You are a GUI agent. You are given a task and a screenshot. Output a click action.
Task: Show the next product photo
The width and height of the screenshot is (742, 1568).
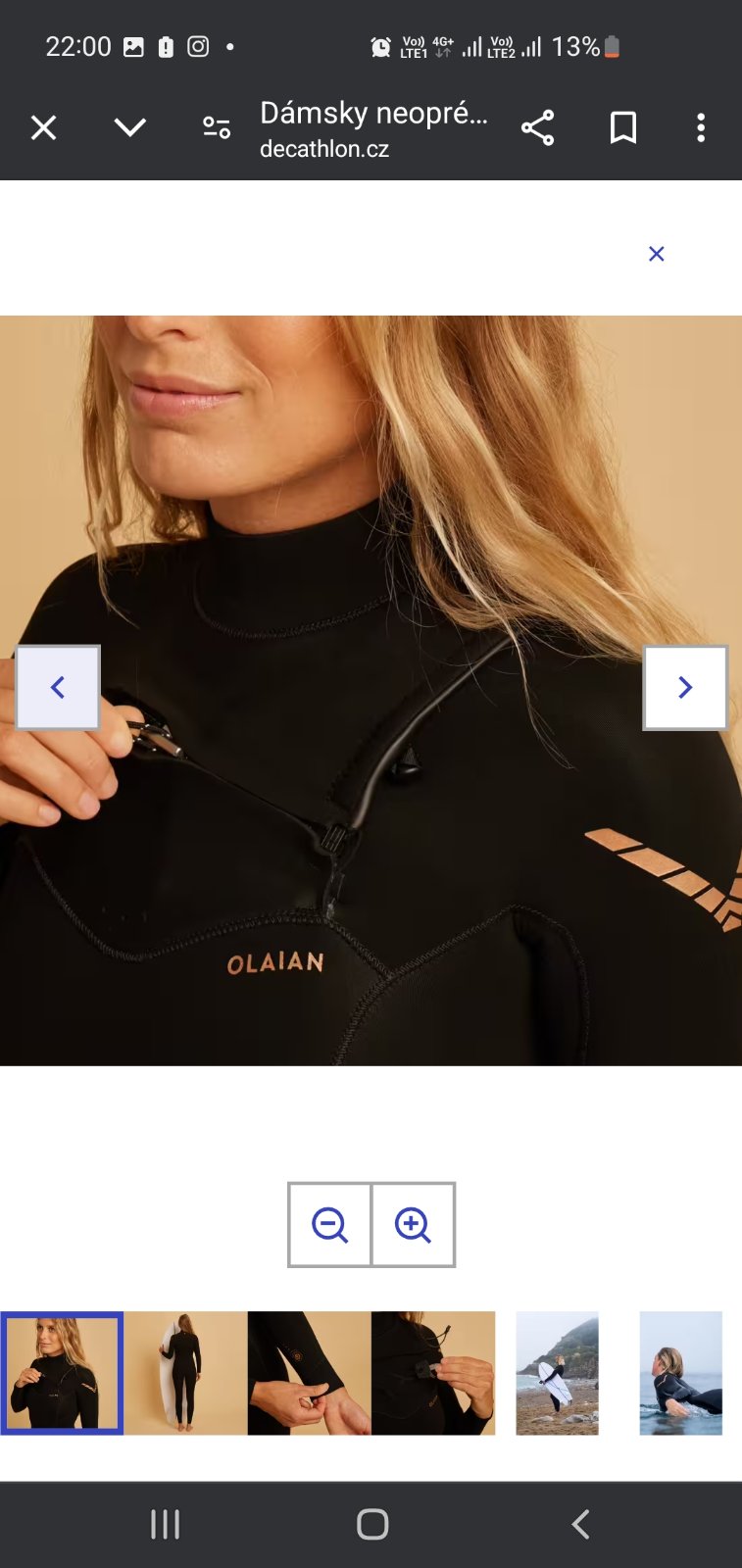click(685, 688)
